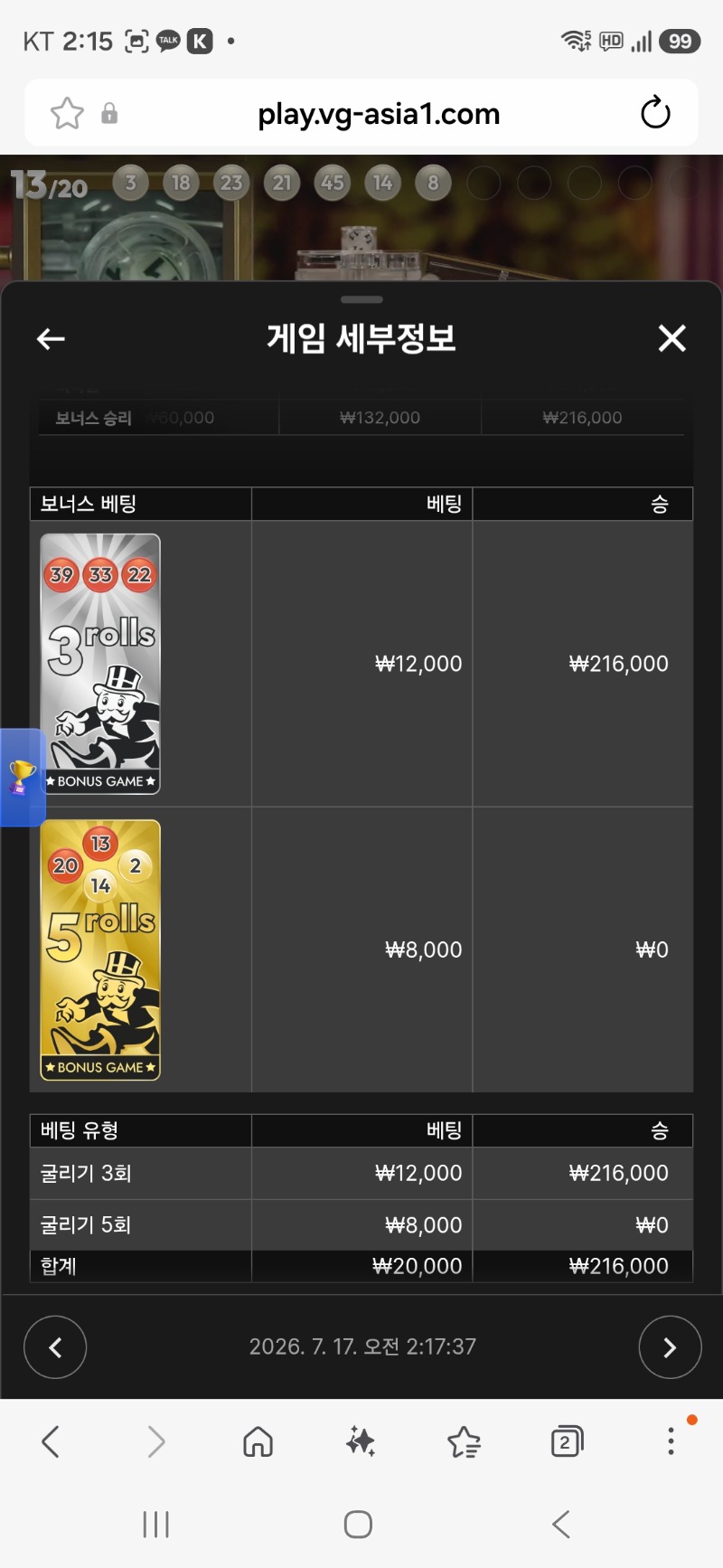The image size is (723, 1568).
Task: Bookmark the site with the star icon
Action: tap(67, 114)
